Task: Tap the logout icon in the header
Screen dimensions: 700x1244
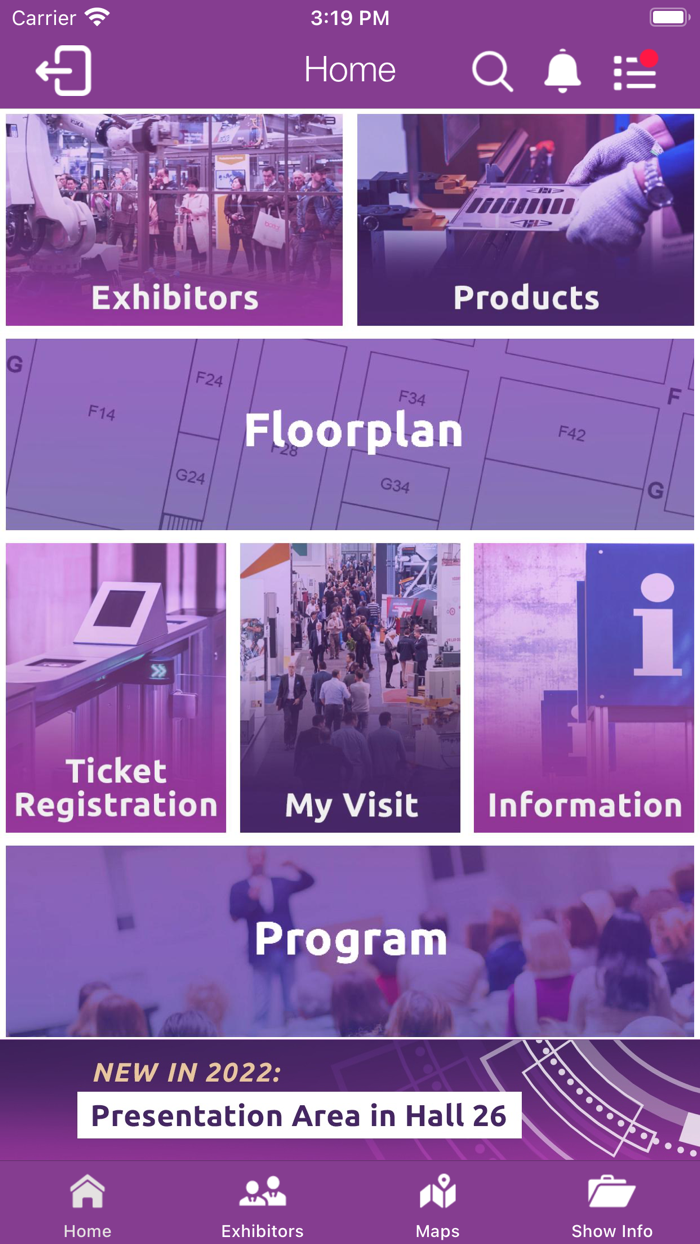Action: click(64, 71)
